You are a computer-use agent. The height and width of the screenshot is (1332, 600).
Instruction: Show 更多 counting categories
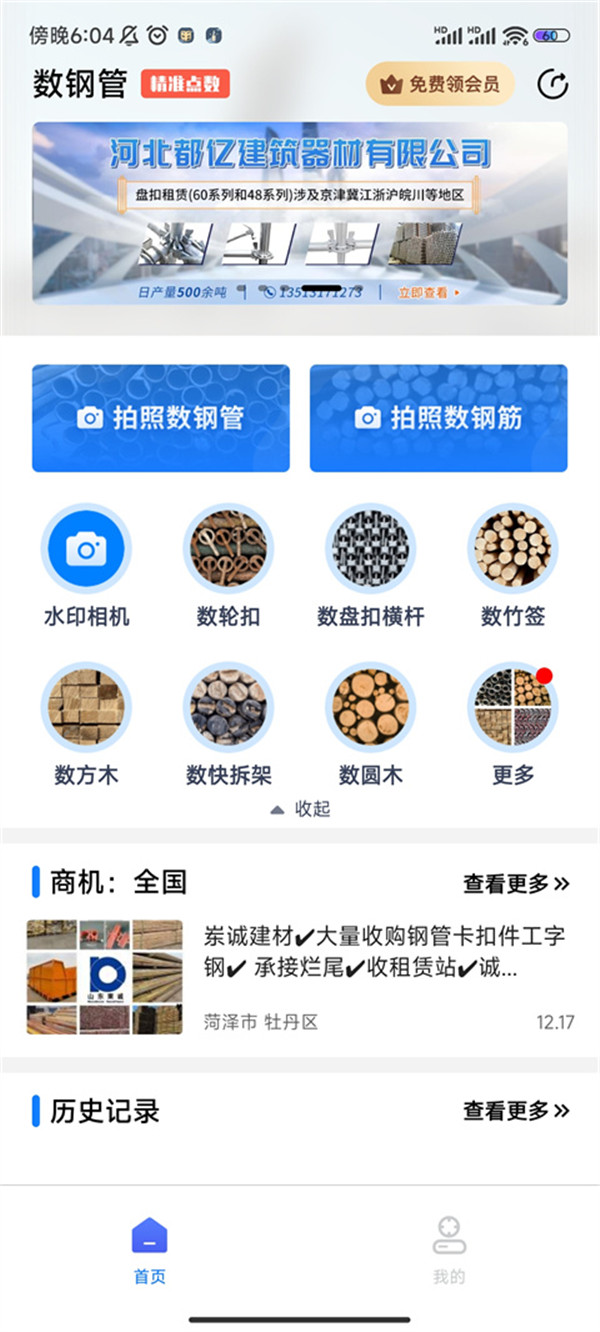pos(512,708)
